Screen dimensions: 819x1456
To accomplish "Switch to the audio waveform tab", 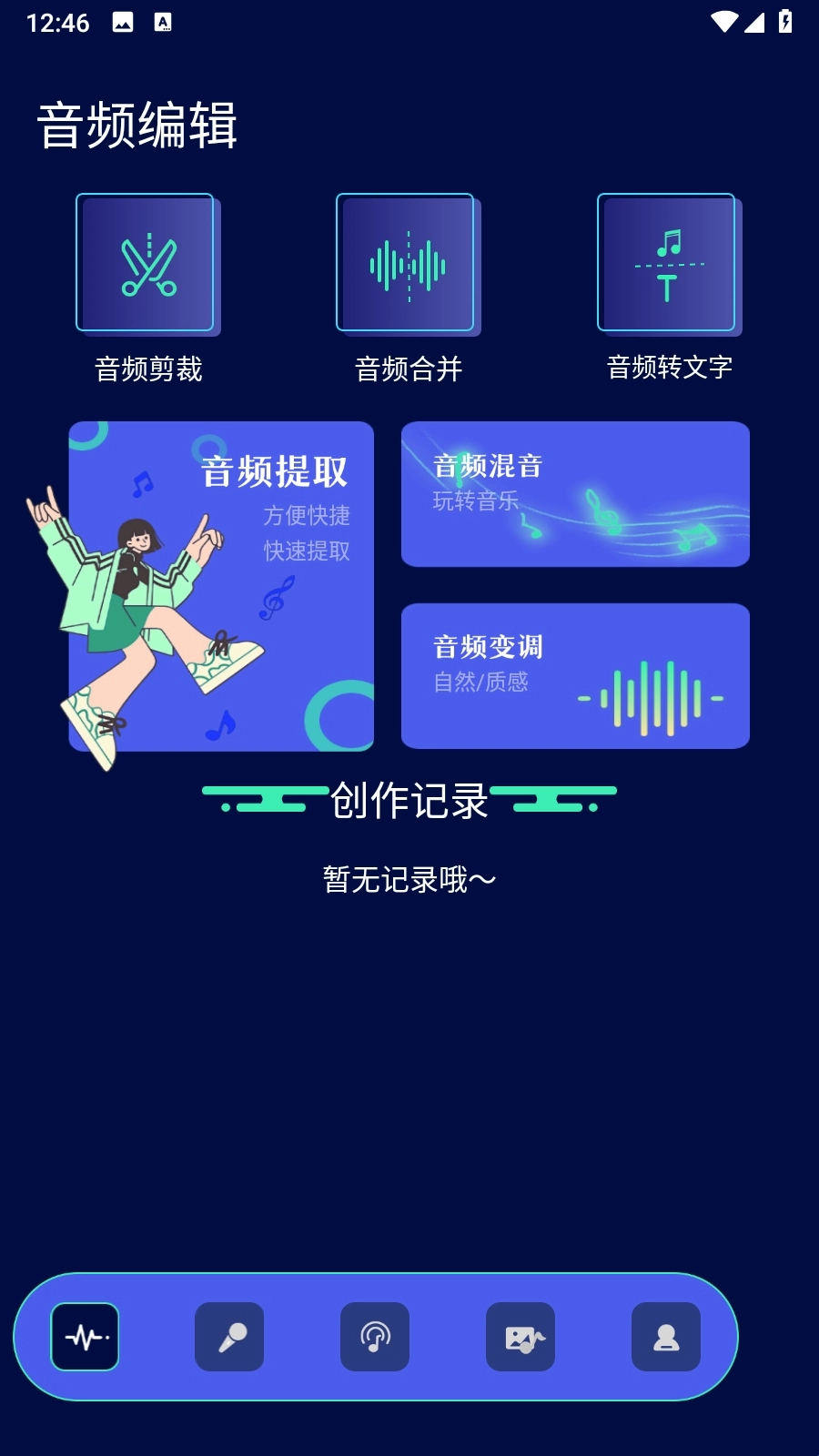I will pos(85,1337).
